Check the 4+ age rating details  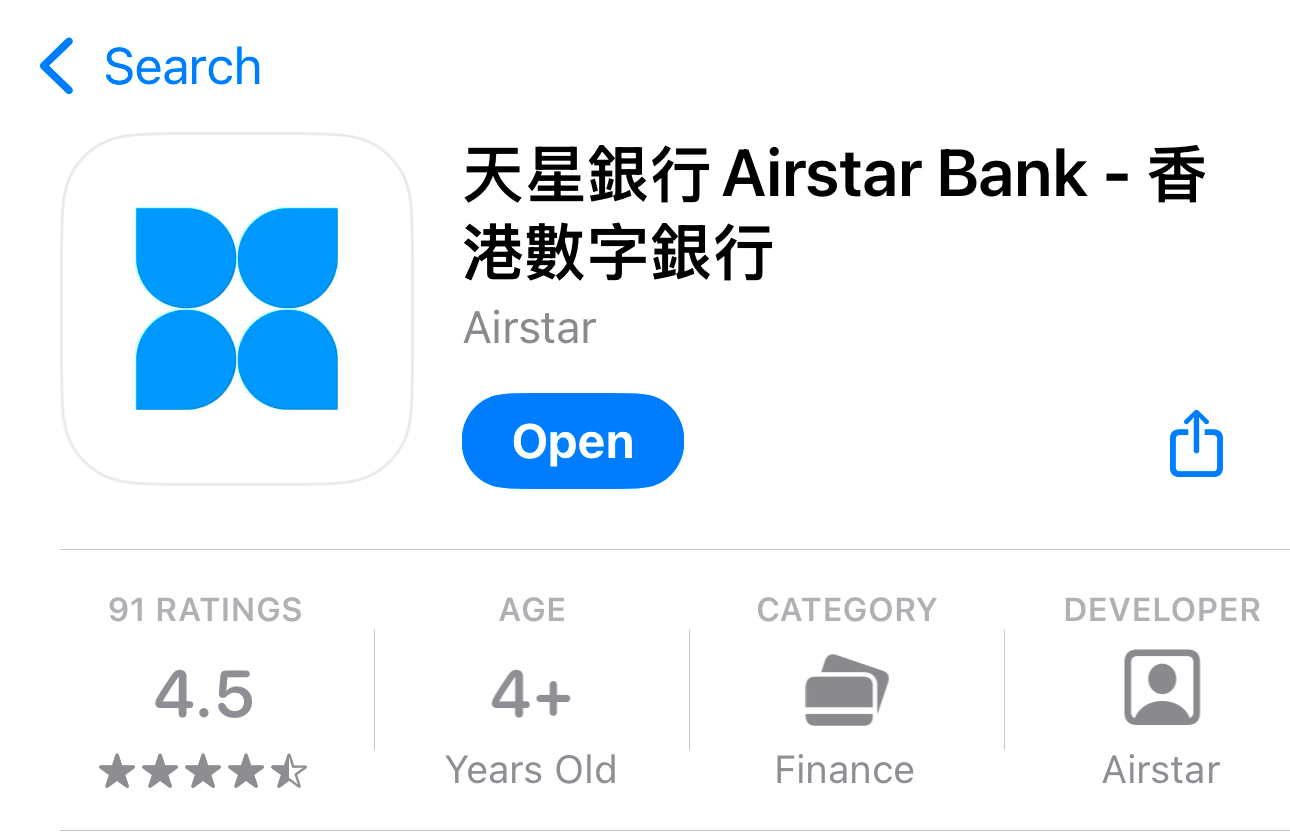[531, 695]
